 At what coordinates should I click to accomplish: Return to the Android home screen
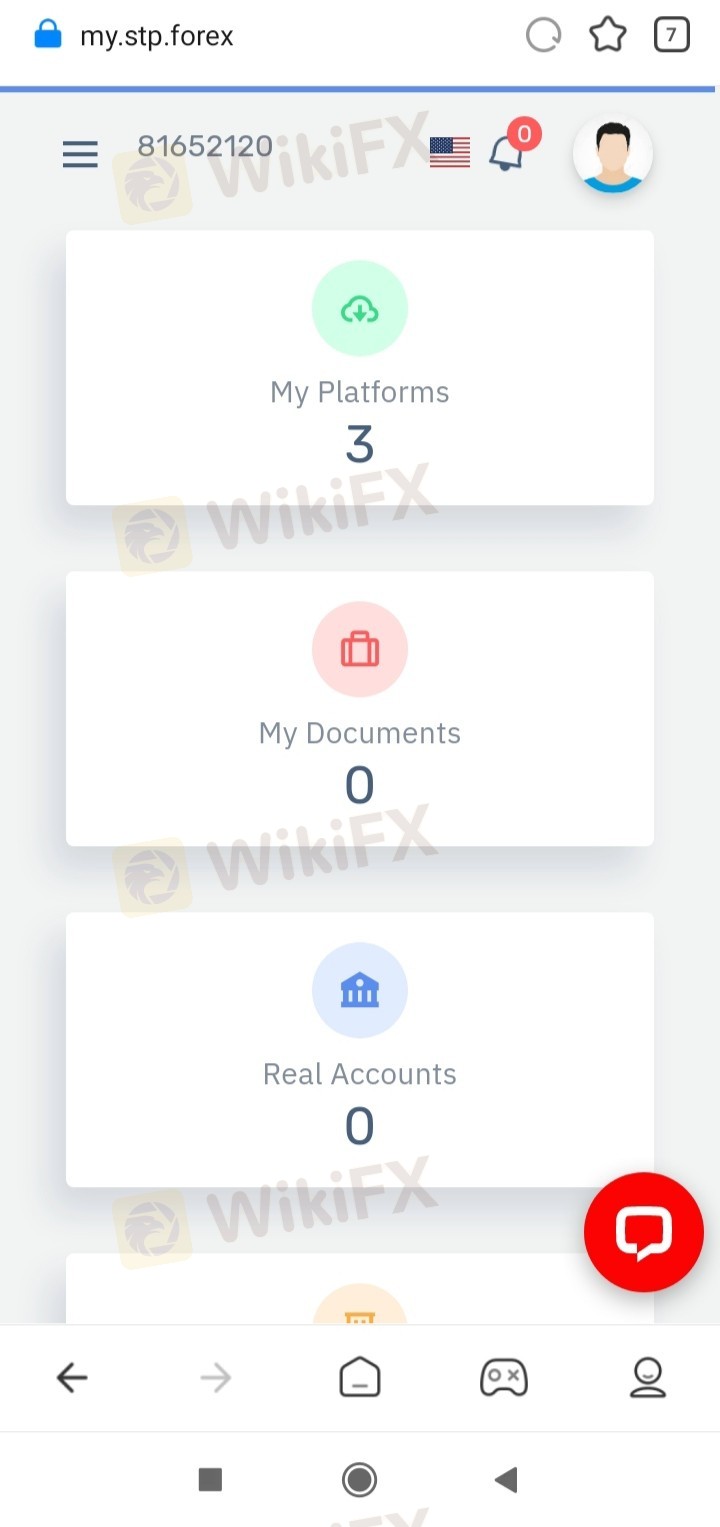(359, 1480)
